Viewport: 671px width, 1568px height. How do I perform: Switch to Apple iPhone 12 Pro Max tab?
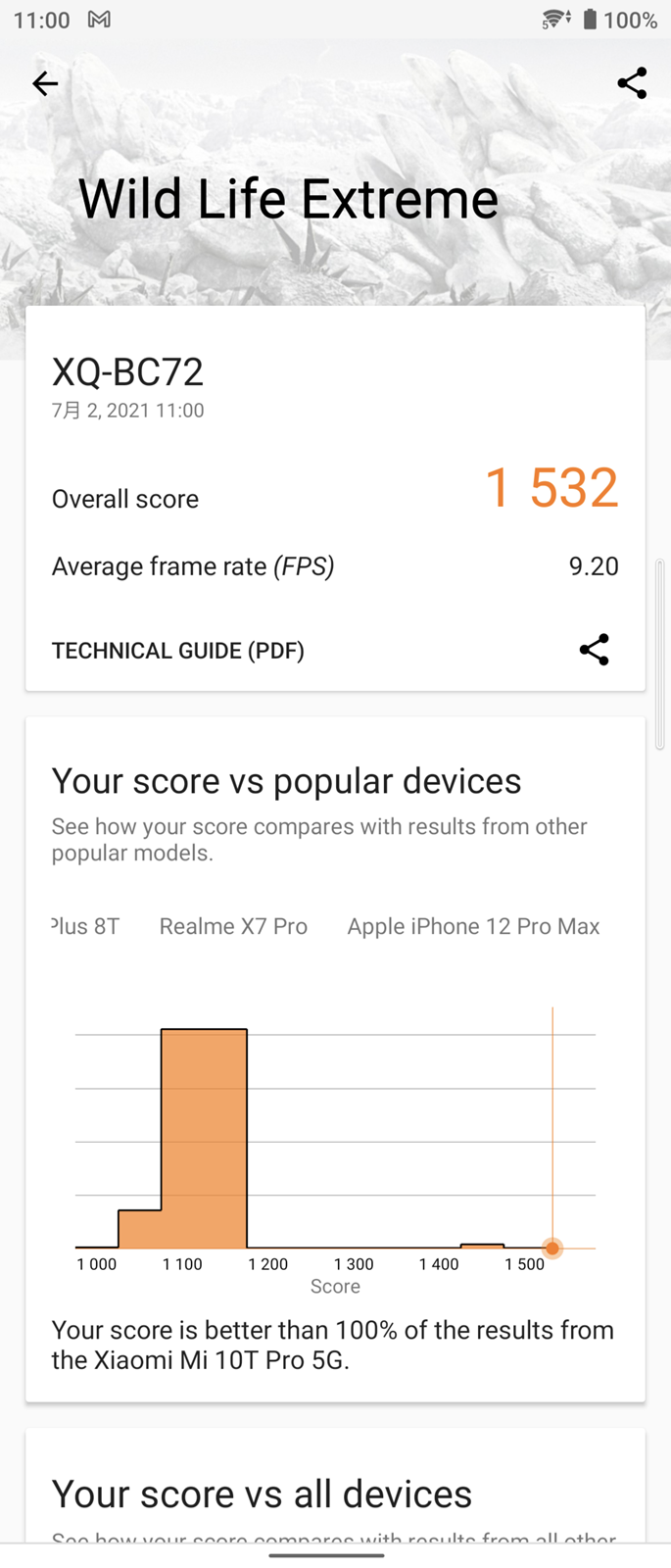473,926
